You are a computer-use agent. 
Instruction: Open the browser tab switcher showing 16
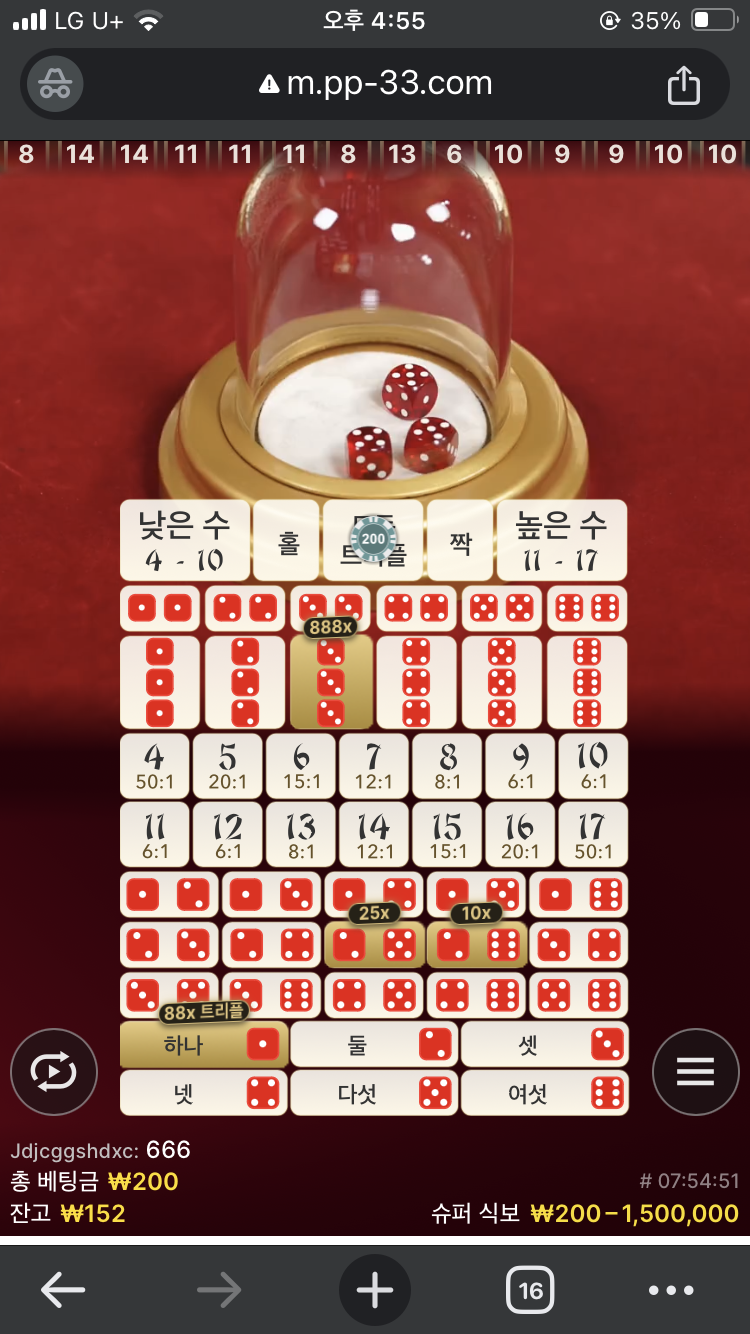point(530,1290)
